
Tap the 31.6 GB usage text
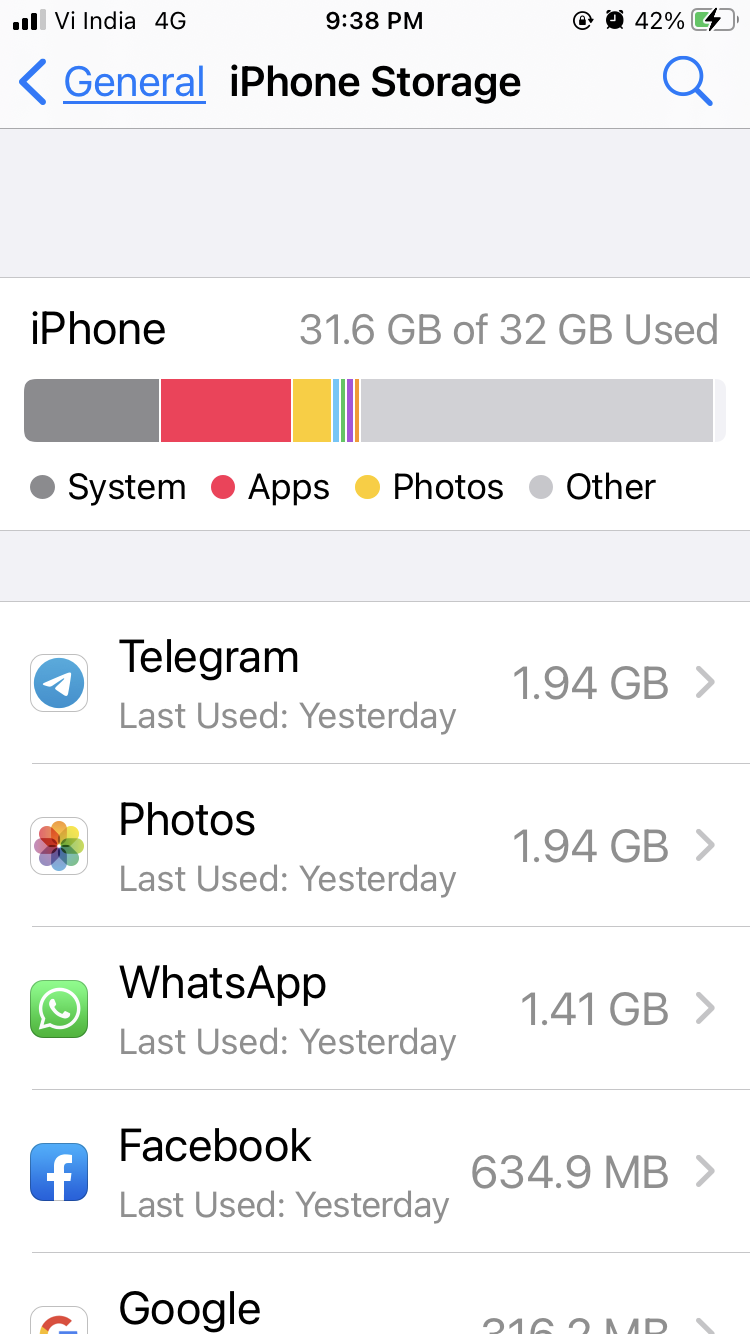[x=510, y=329]
